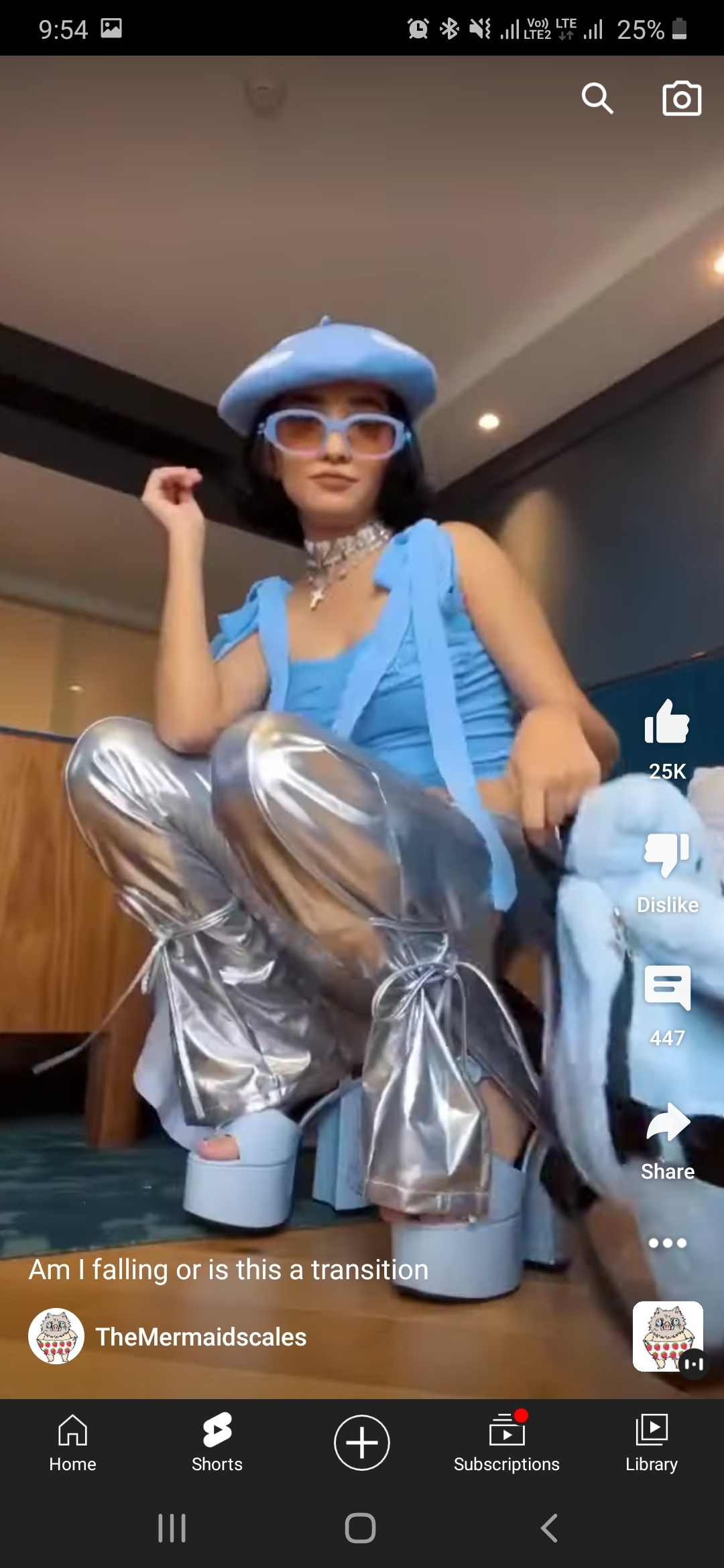This screenshot has width=724, height=1568.
Task: Open the three-dot more options menu
Action: coord(667,1243)
